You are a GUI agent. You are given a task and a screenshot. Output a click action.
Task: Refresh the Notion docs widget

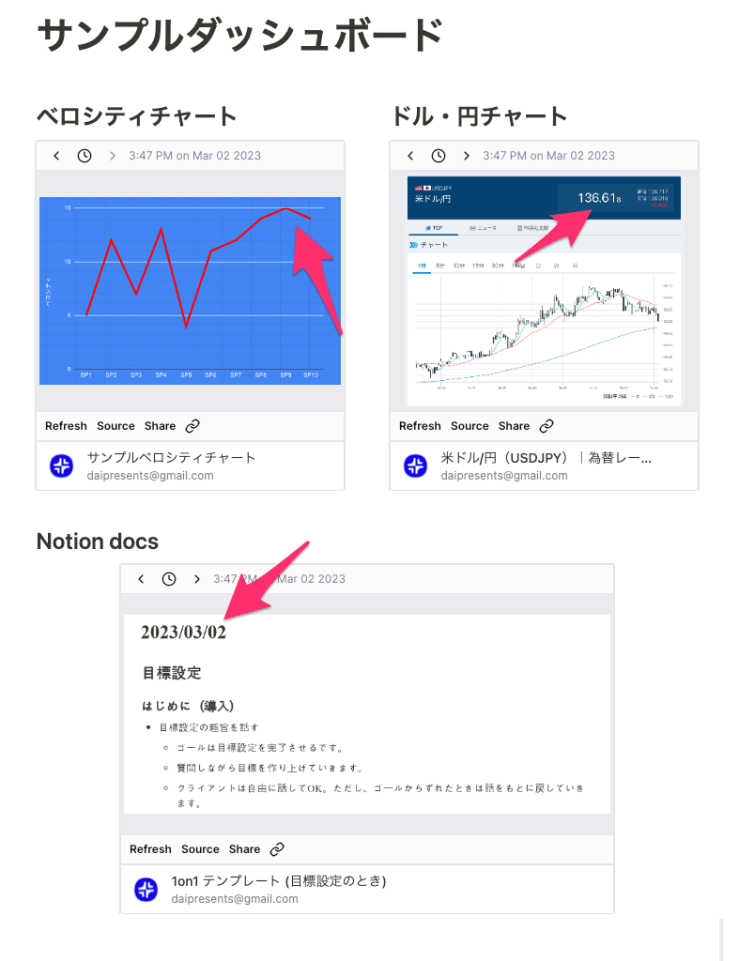tap(151, 849)
